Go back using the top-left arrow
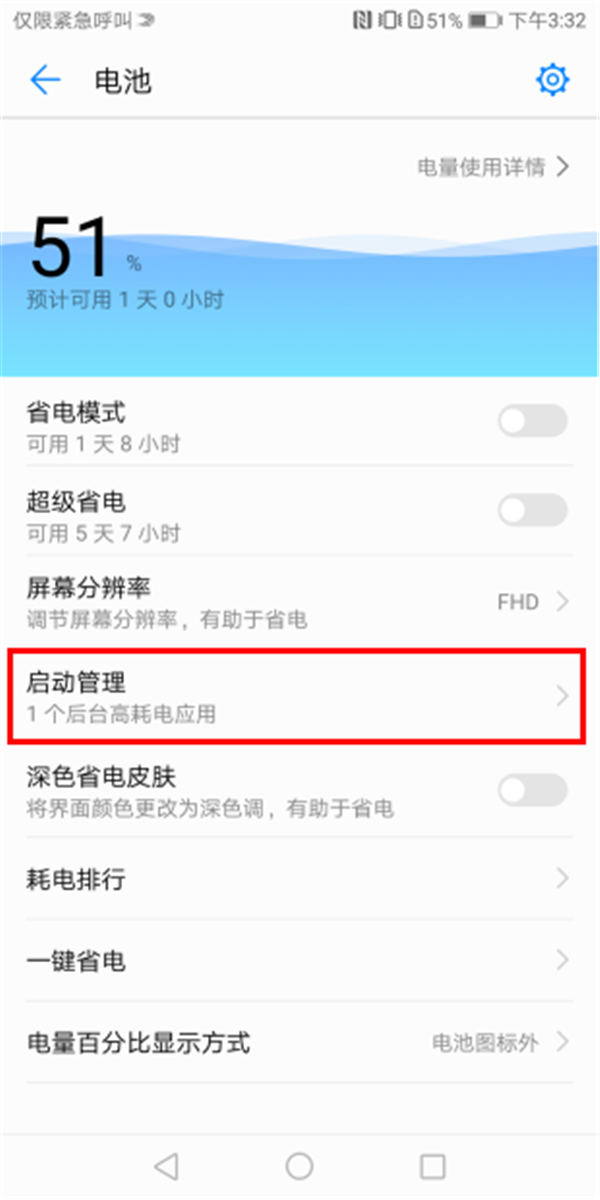The width and height of the screenshot is (600, 1200). click(46, 80)
